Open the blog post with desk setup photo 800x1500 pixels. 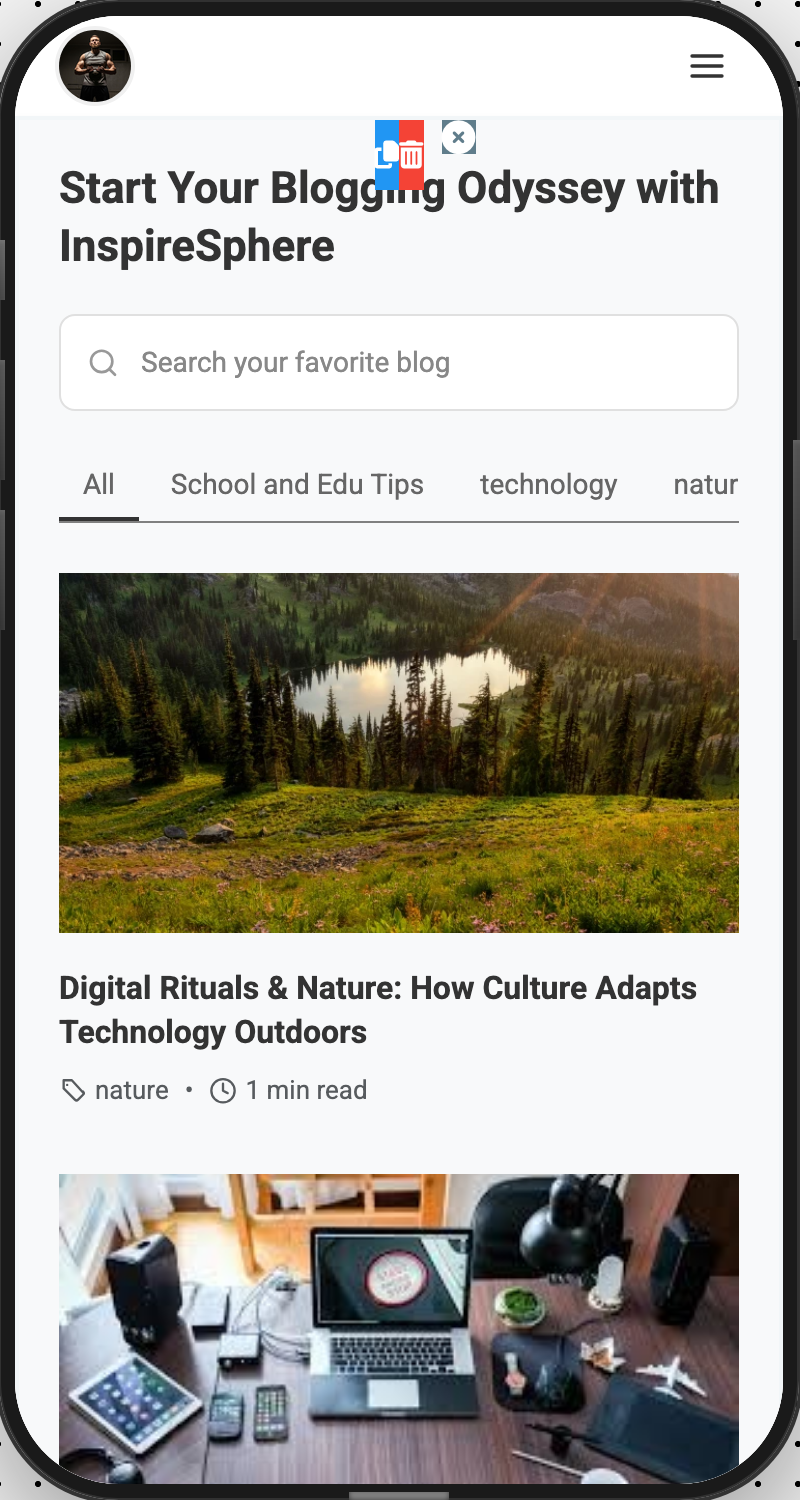pyautogui.click(x=399, y=1328)
